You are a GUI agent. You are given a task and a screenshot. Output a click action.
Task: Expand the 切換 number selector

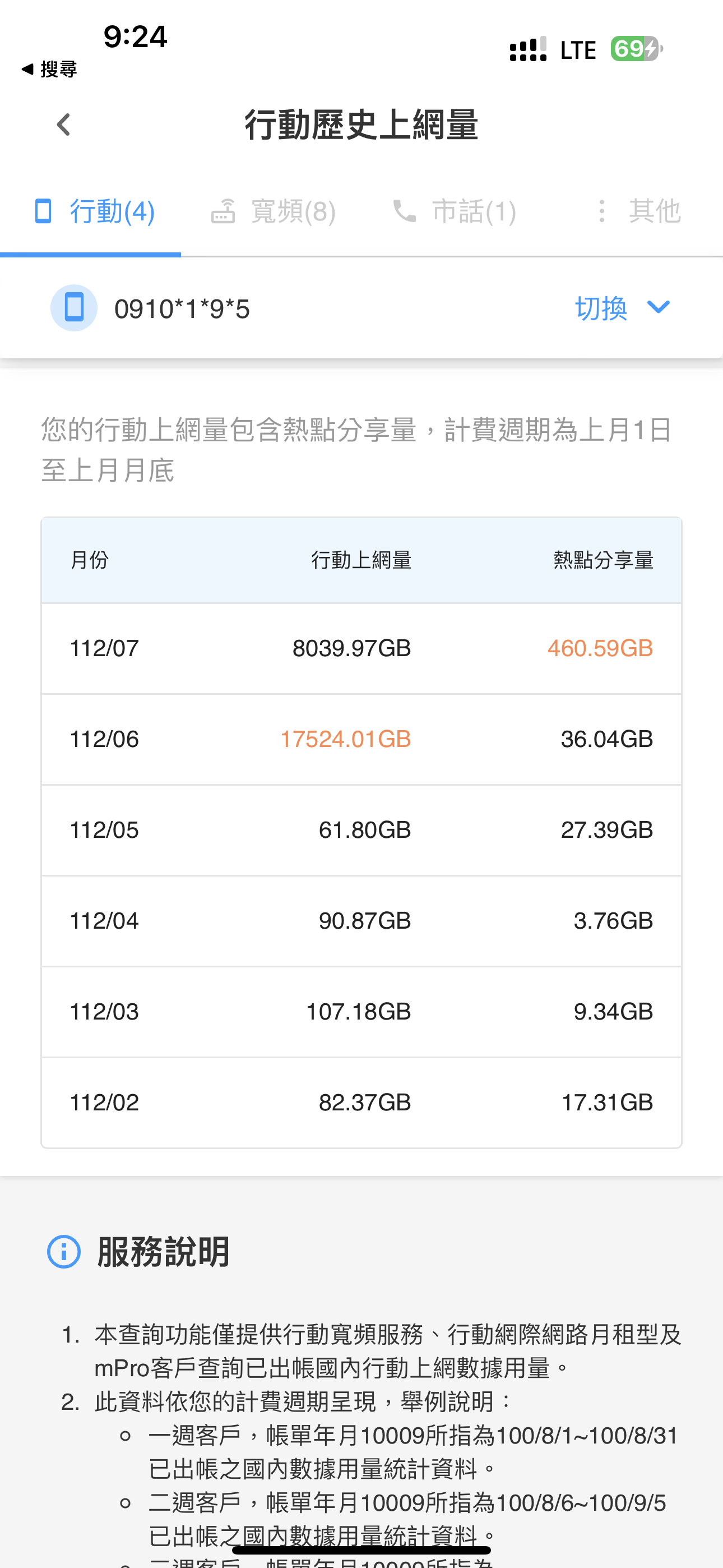pos(622,308)
